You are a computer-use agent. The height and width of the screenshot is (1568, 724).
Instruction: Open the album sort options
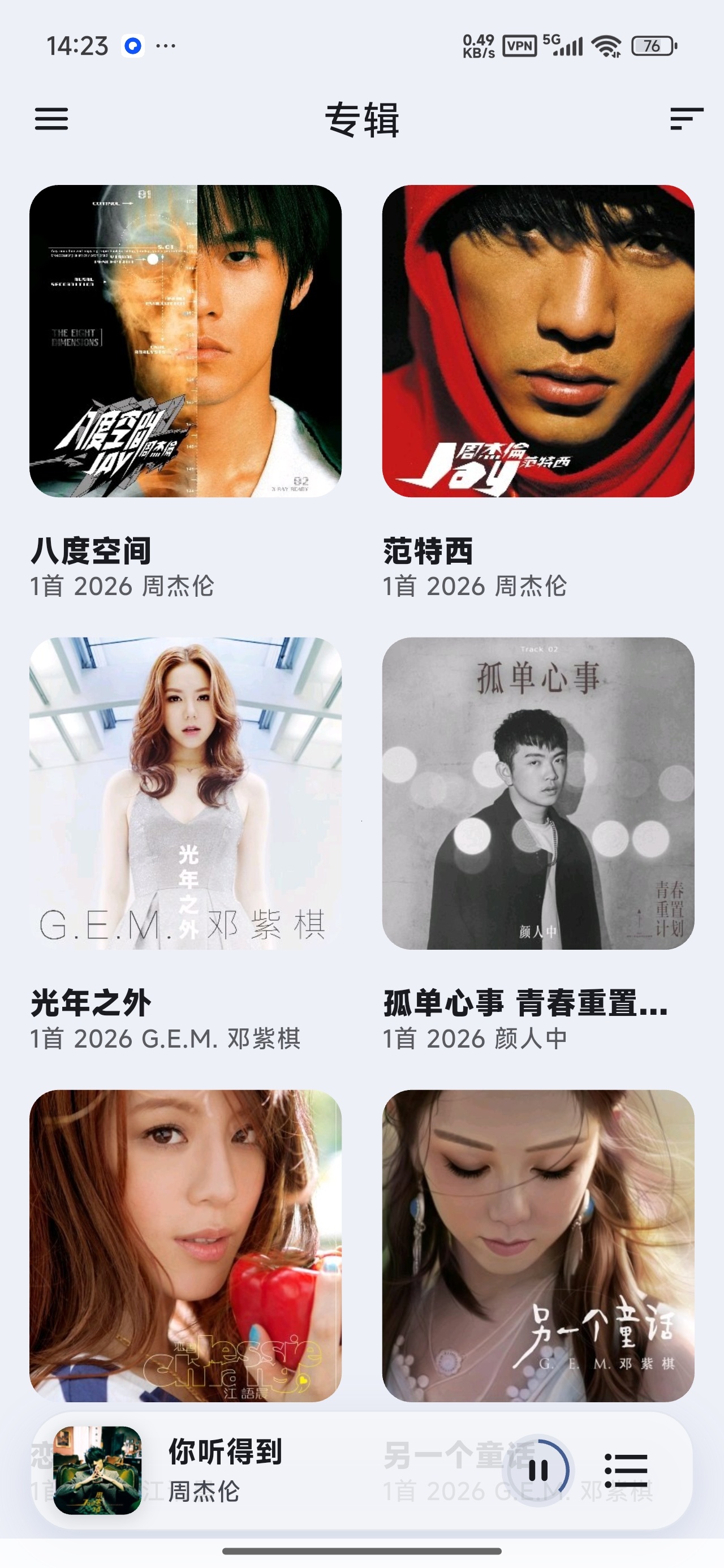pos(686,119)
